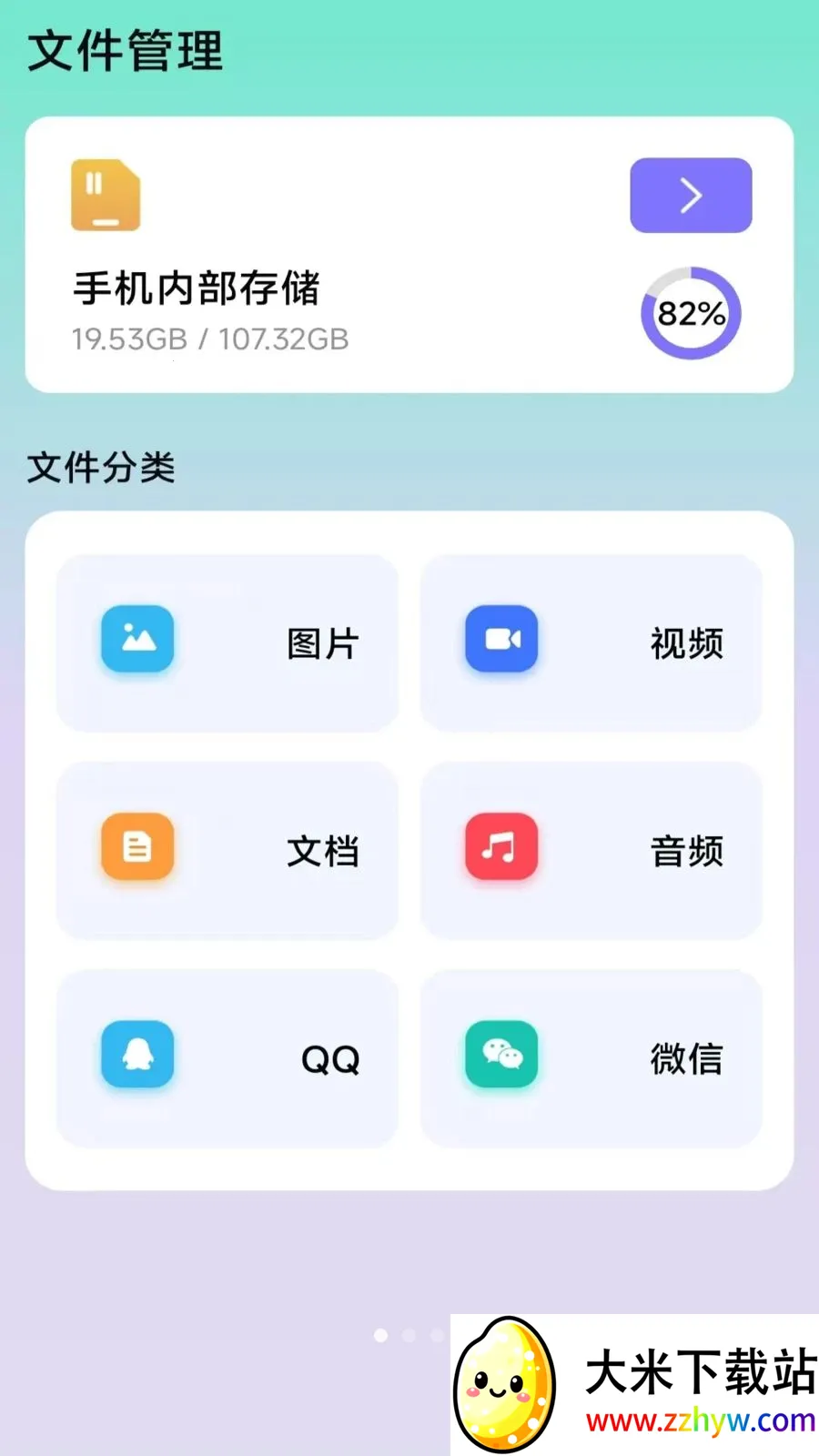Tap the 82% storage progress ring
The image size is (819, 1456).
point(691,313)
